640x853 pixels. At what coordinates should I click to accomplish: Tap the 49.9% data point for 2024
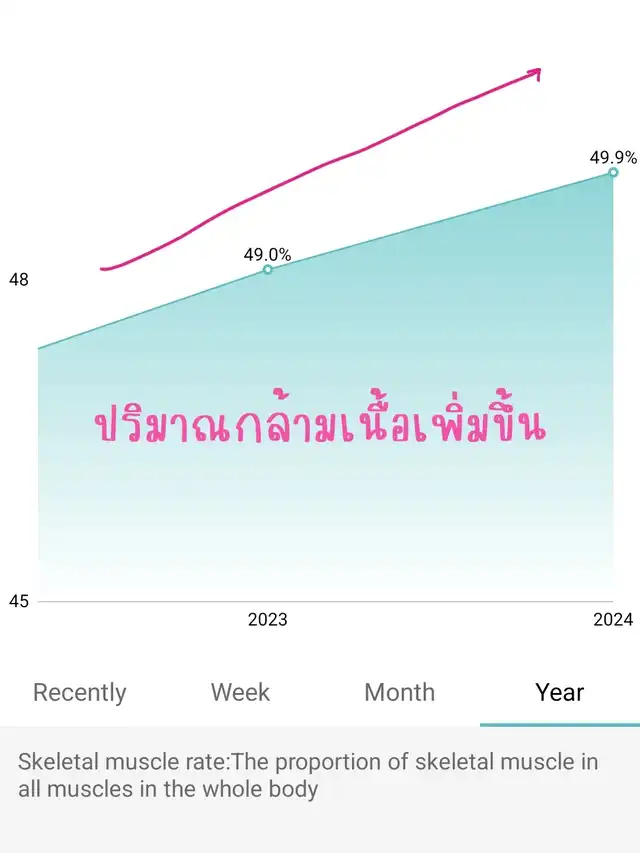(613, 173)
